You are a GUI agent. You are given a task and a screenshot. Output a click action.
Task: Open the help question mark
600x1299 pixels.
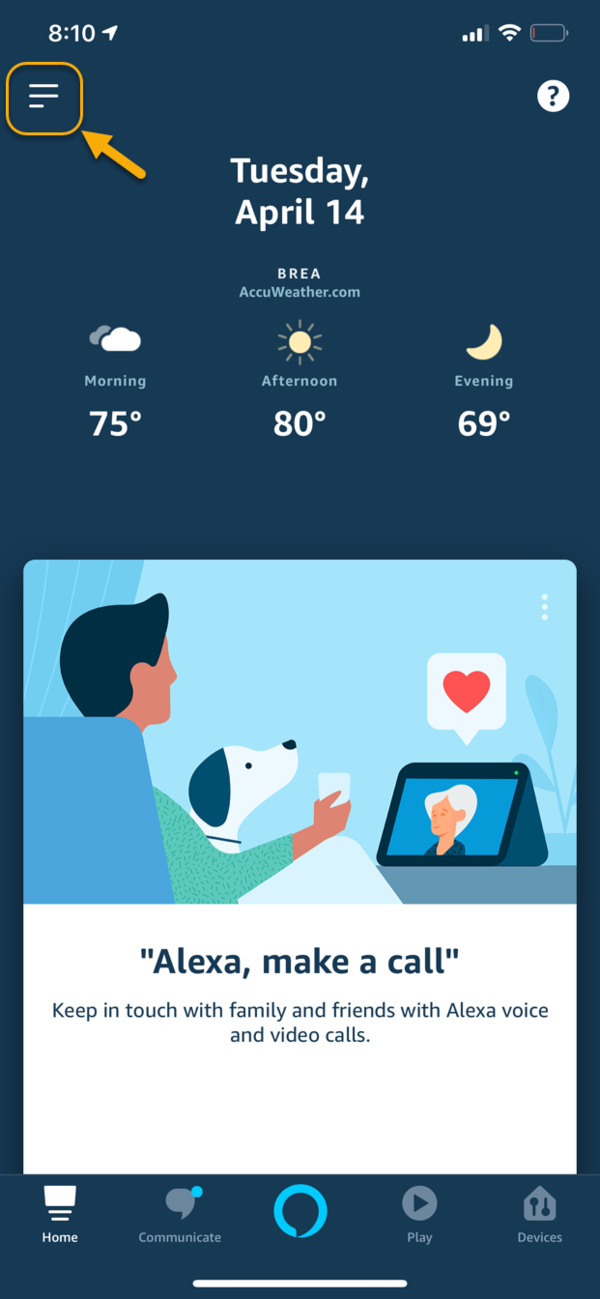[x=553, y=96]
